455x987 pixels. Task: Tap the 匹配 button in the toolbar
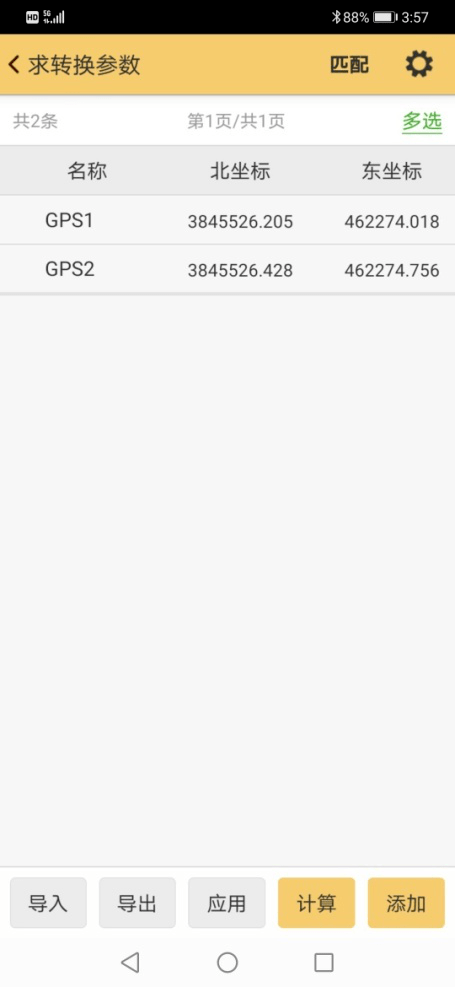[349, 65]
